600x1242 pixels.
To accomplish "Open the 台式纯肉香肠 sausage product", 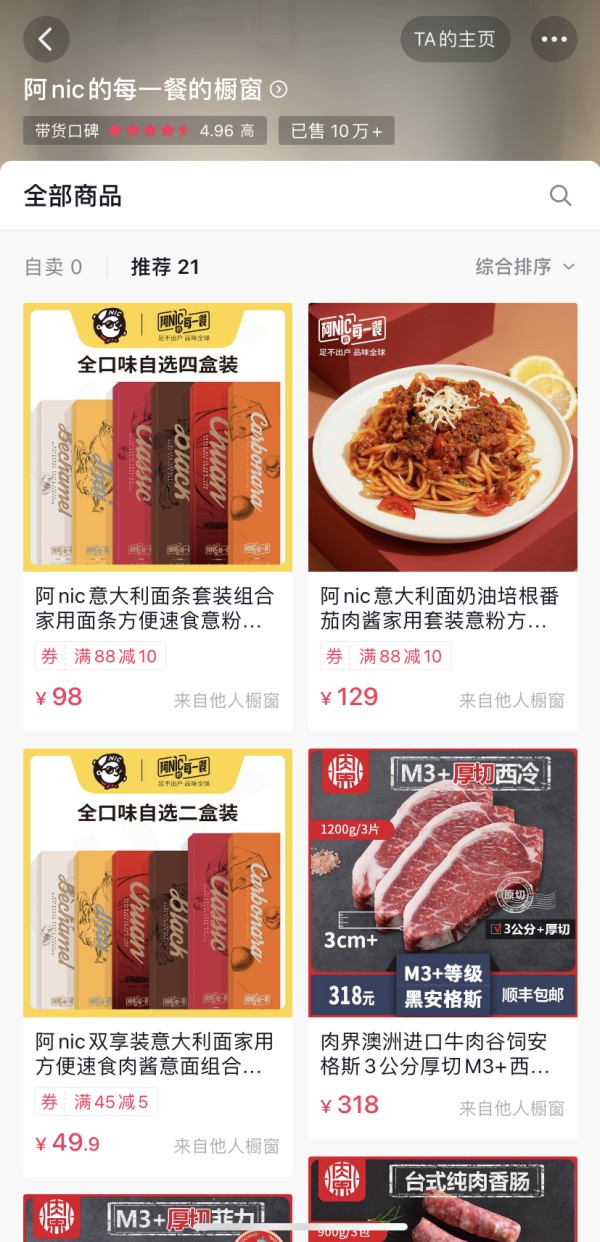I will point(442,1200).
